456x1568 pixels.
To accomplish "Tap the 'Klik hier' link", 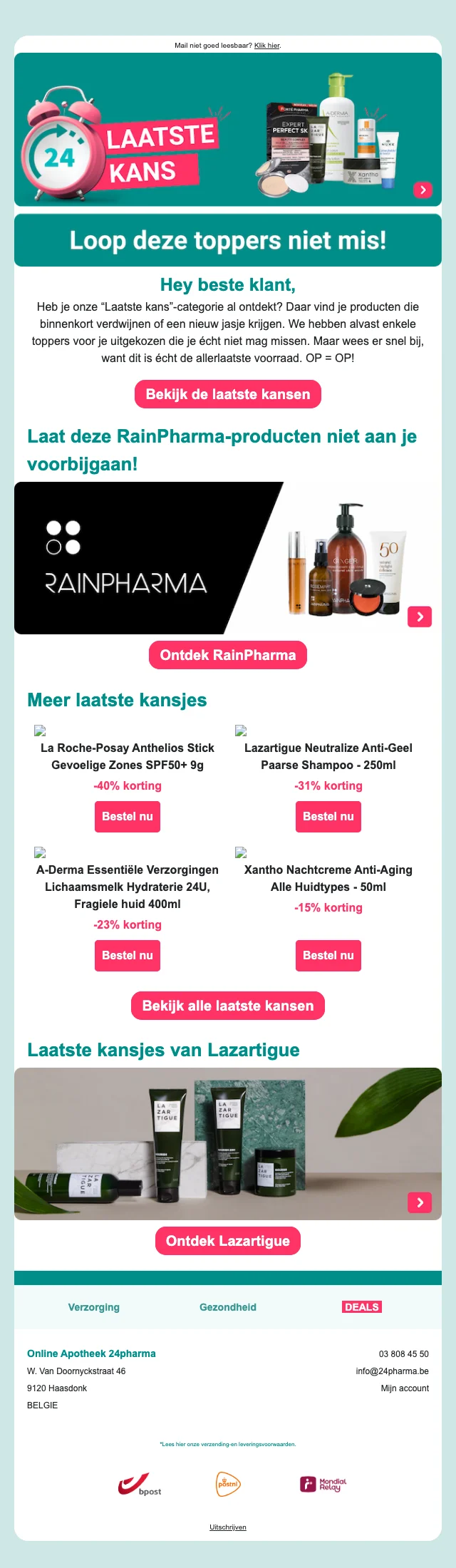I will (266, 46).
